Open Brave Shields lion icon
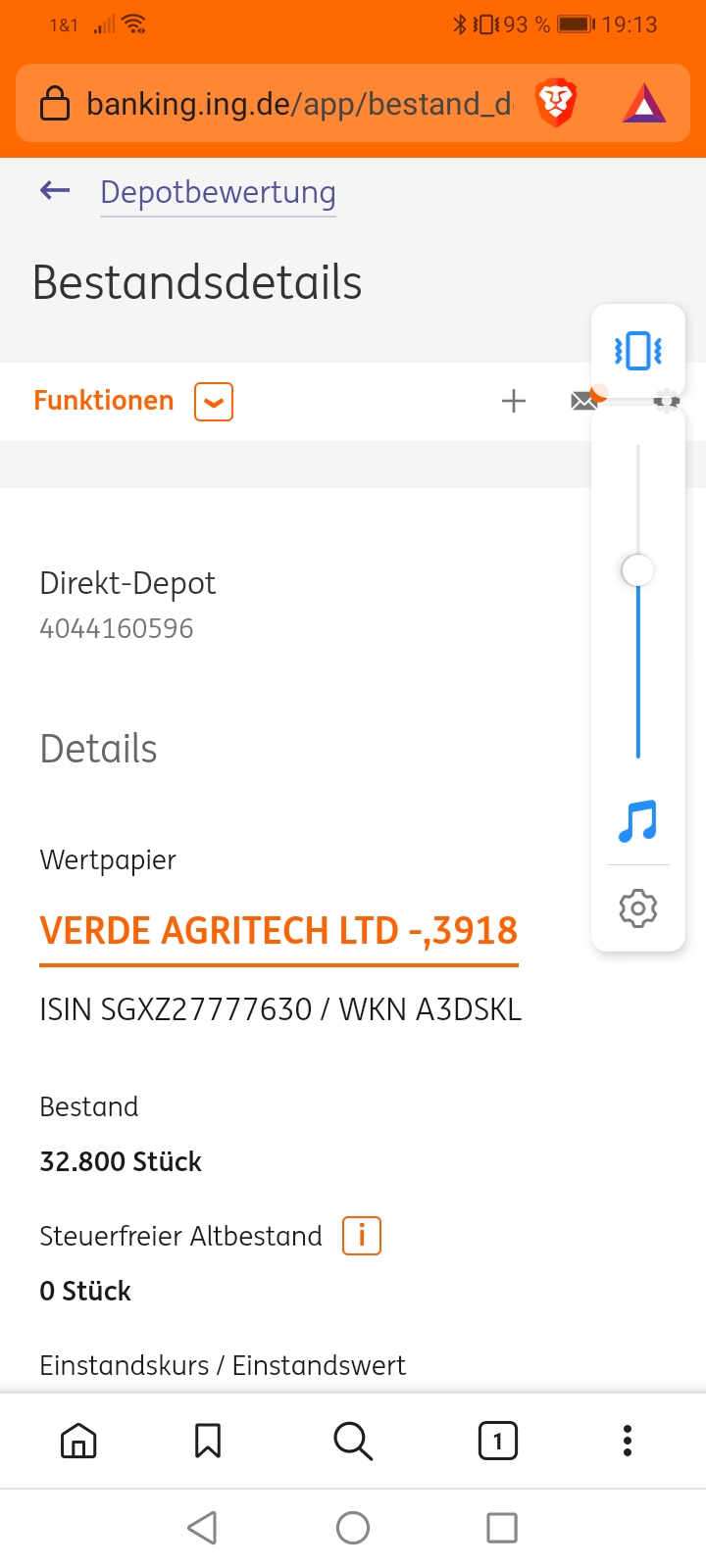This screenshot has width=706, height=1568. point(556,104)
